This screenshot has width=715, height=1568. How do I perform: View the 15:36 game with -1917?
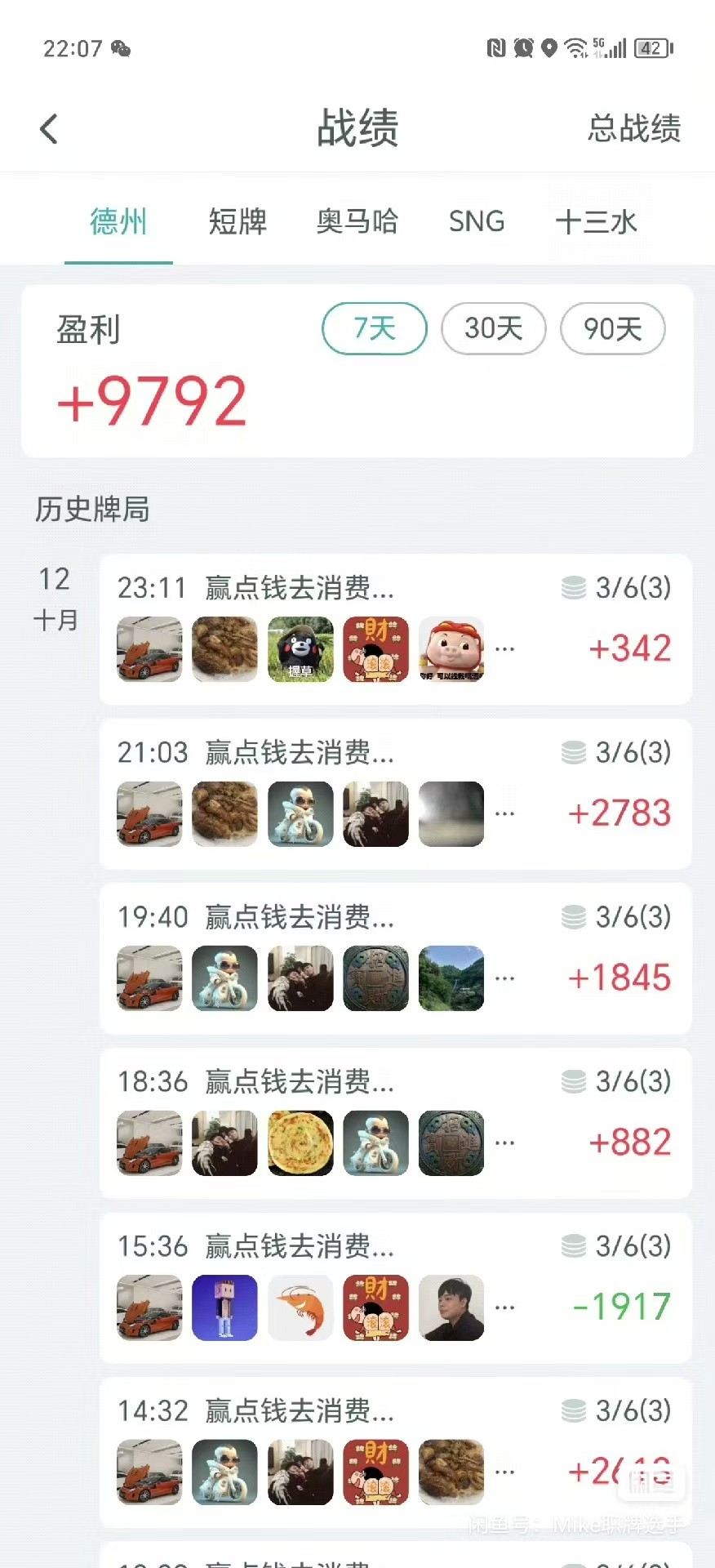point(395,1288)
